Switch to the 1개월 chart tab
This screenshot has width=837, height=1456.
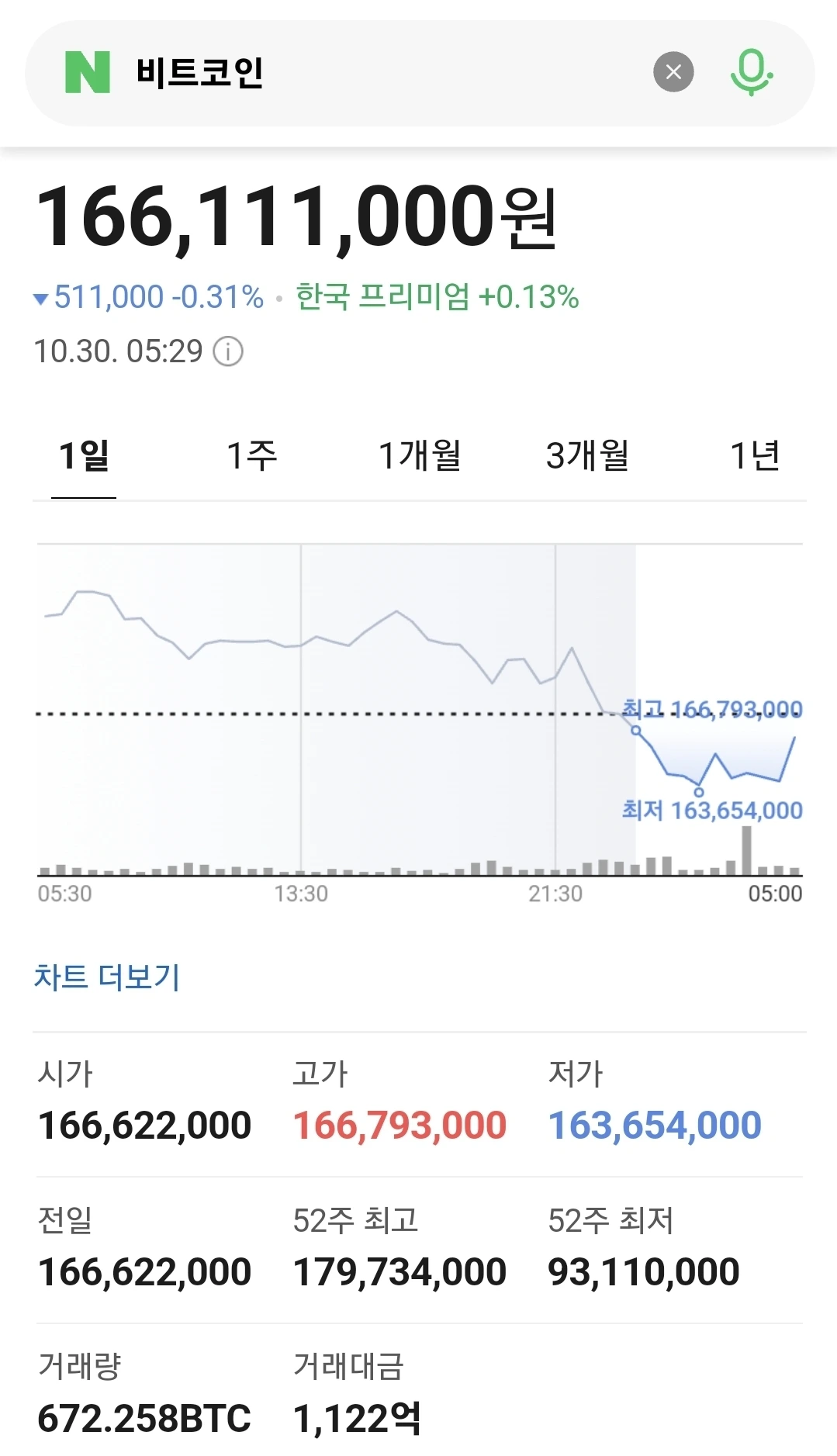420,456
